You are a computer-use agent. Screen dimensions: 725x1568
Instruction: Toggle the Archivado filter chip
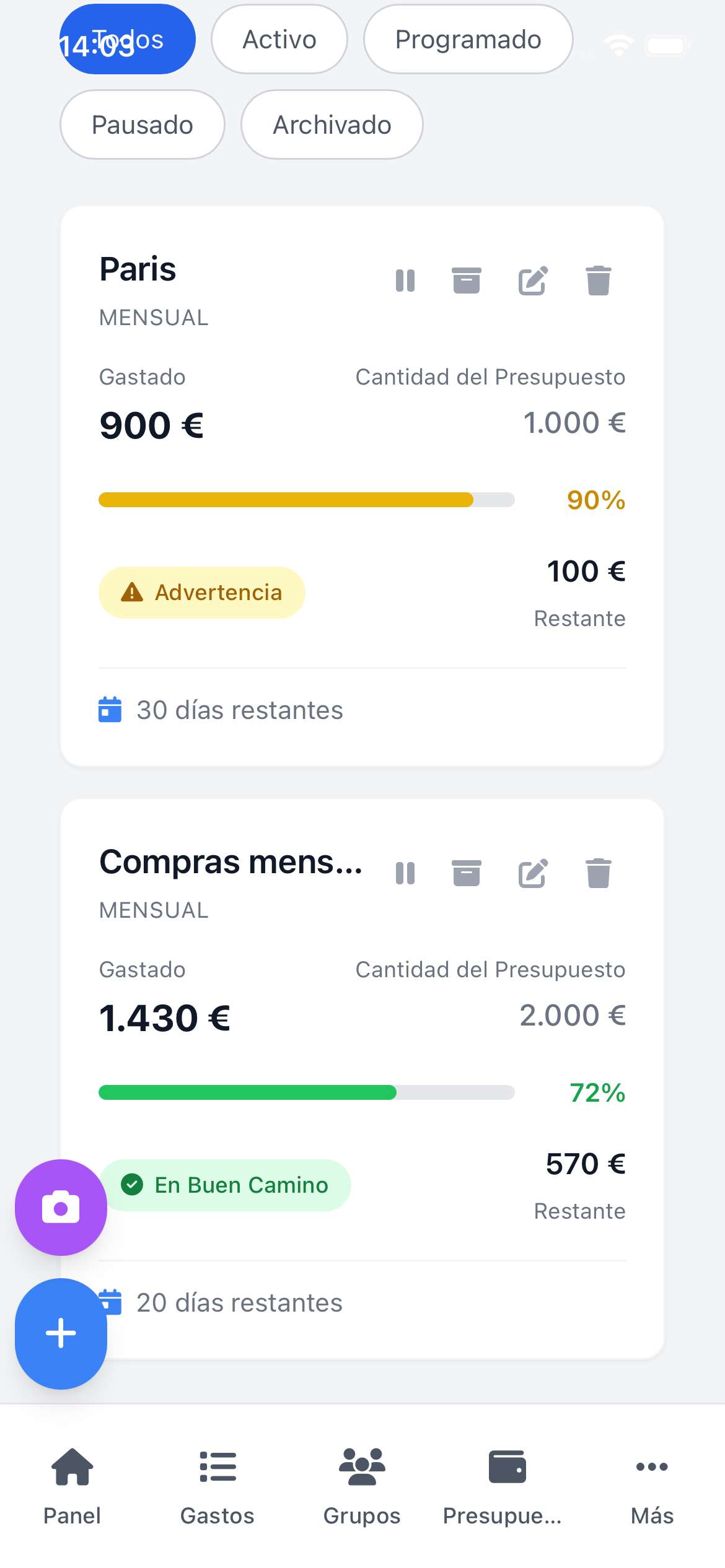(332, 124)
